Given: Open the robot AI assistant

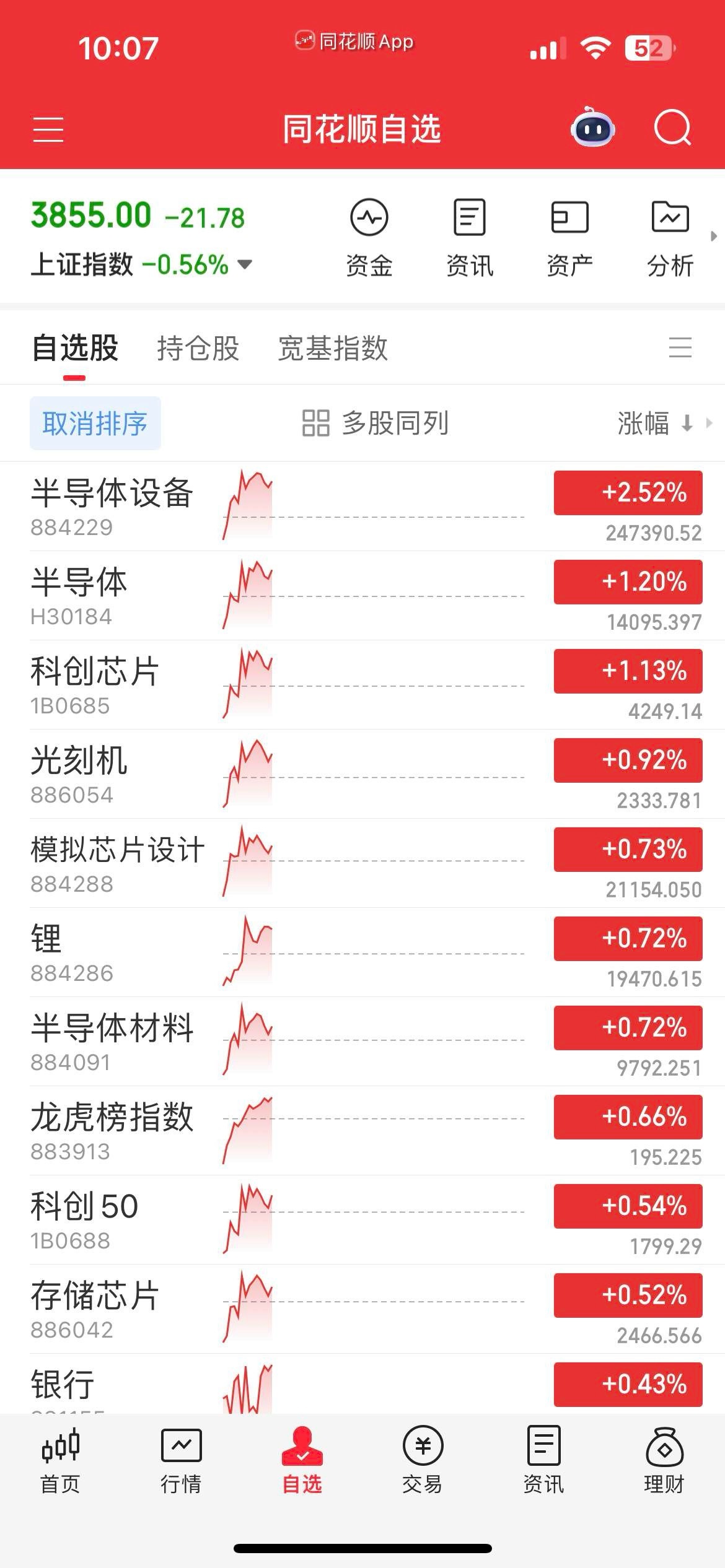Looking at the screenshot, I should click(x=592, y=128).
